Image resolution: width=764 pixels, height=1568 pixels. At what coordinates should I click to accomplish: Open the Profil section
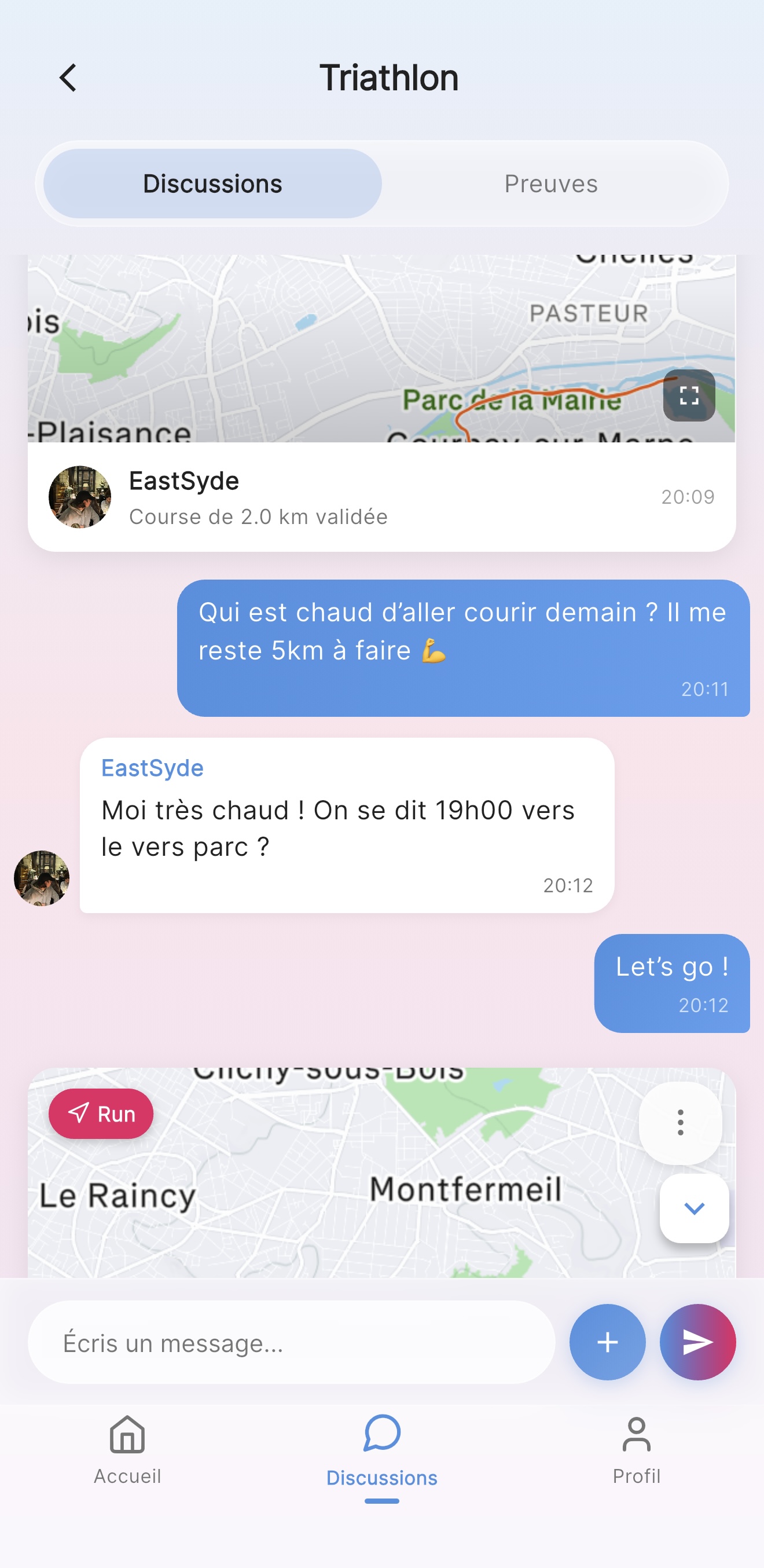click(636, 1449)
